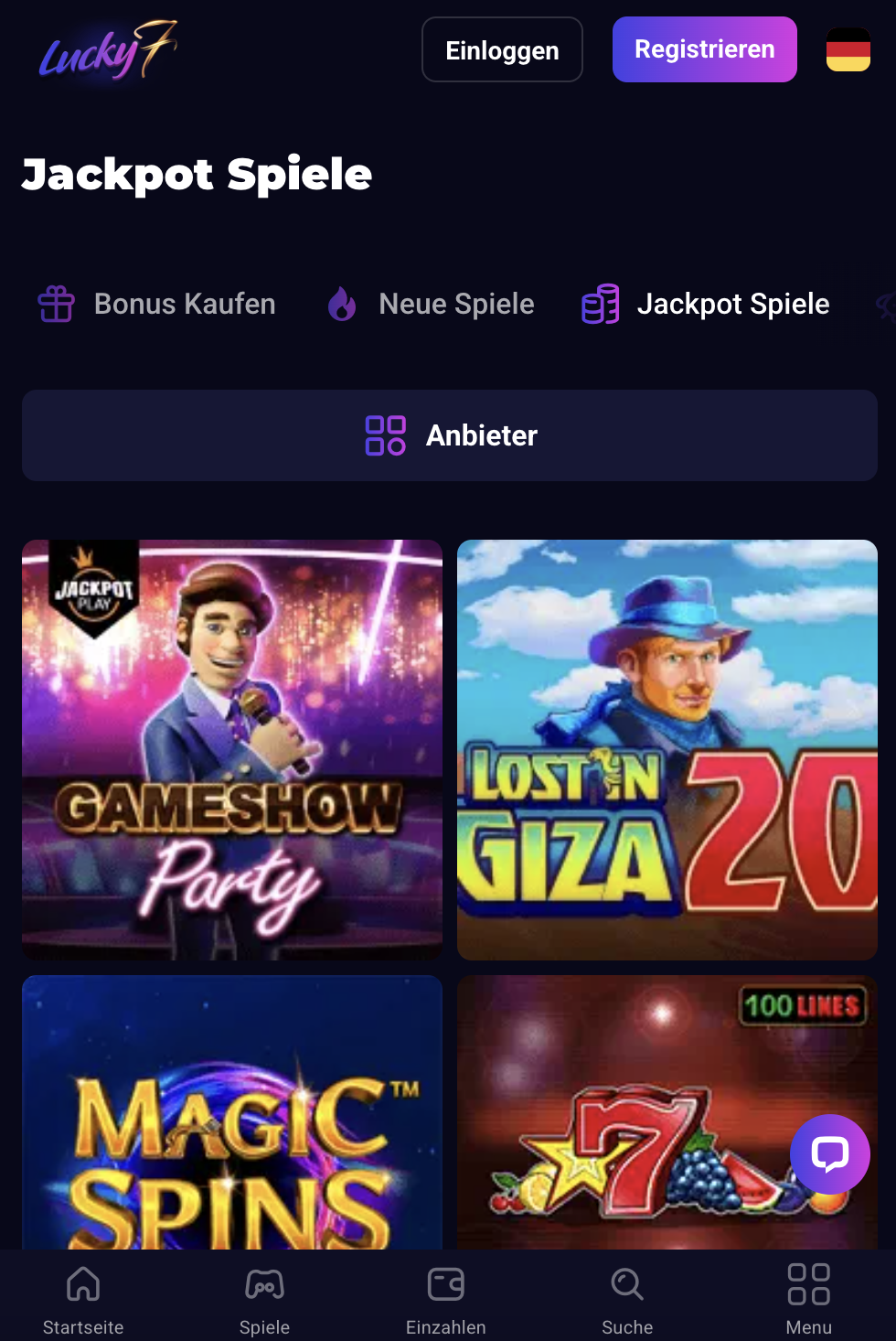Click the purple grid icon inside the Anbieter bar
This screenshot has width=896, height=1341.
point(385,435)
